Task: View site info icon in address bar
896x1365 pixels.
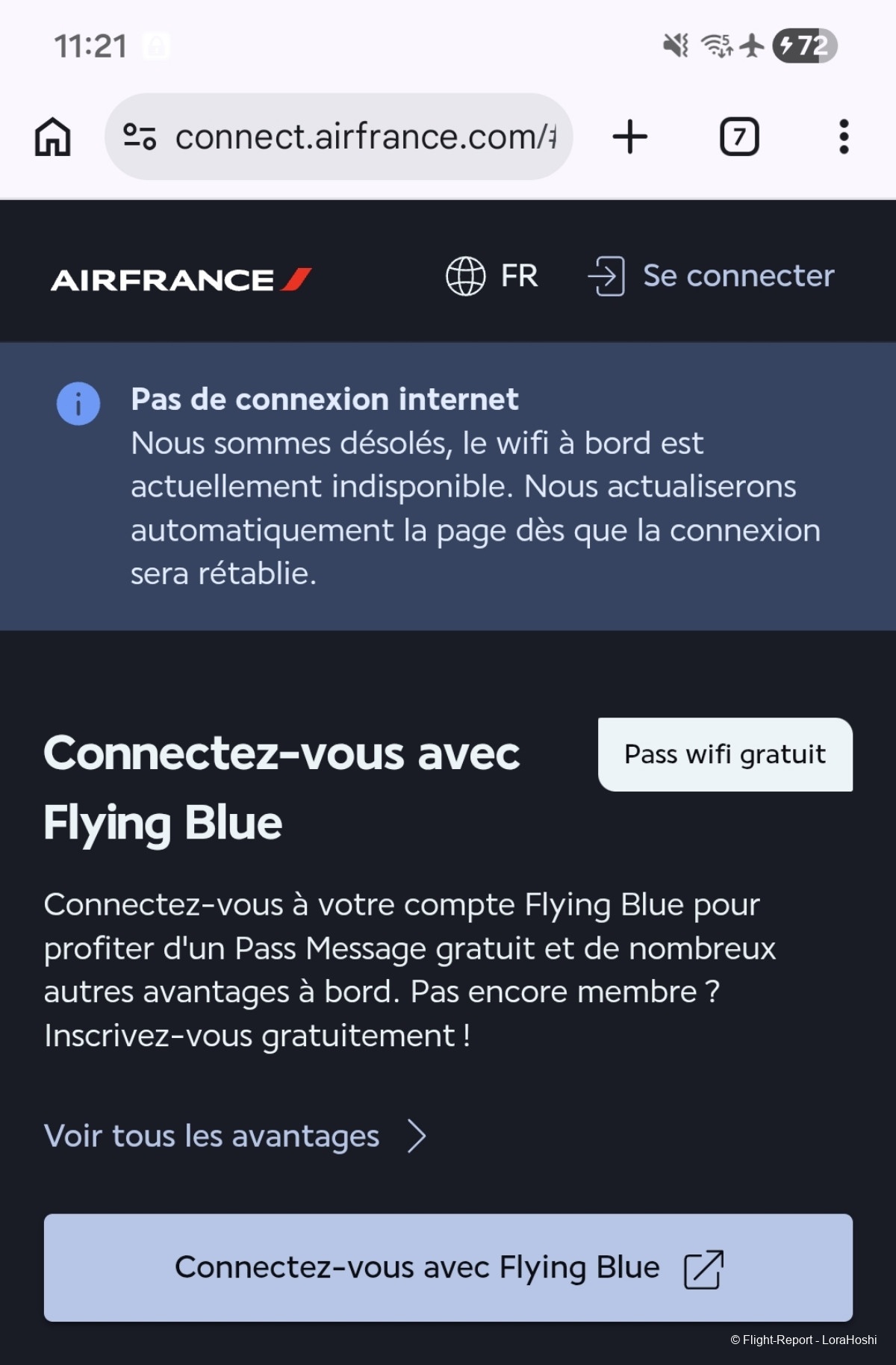Action: click(140, 137)
